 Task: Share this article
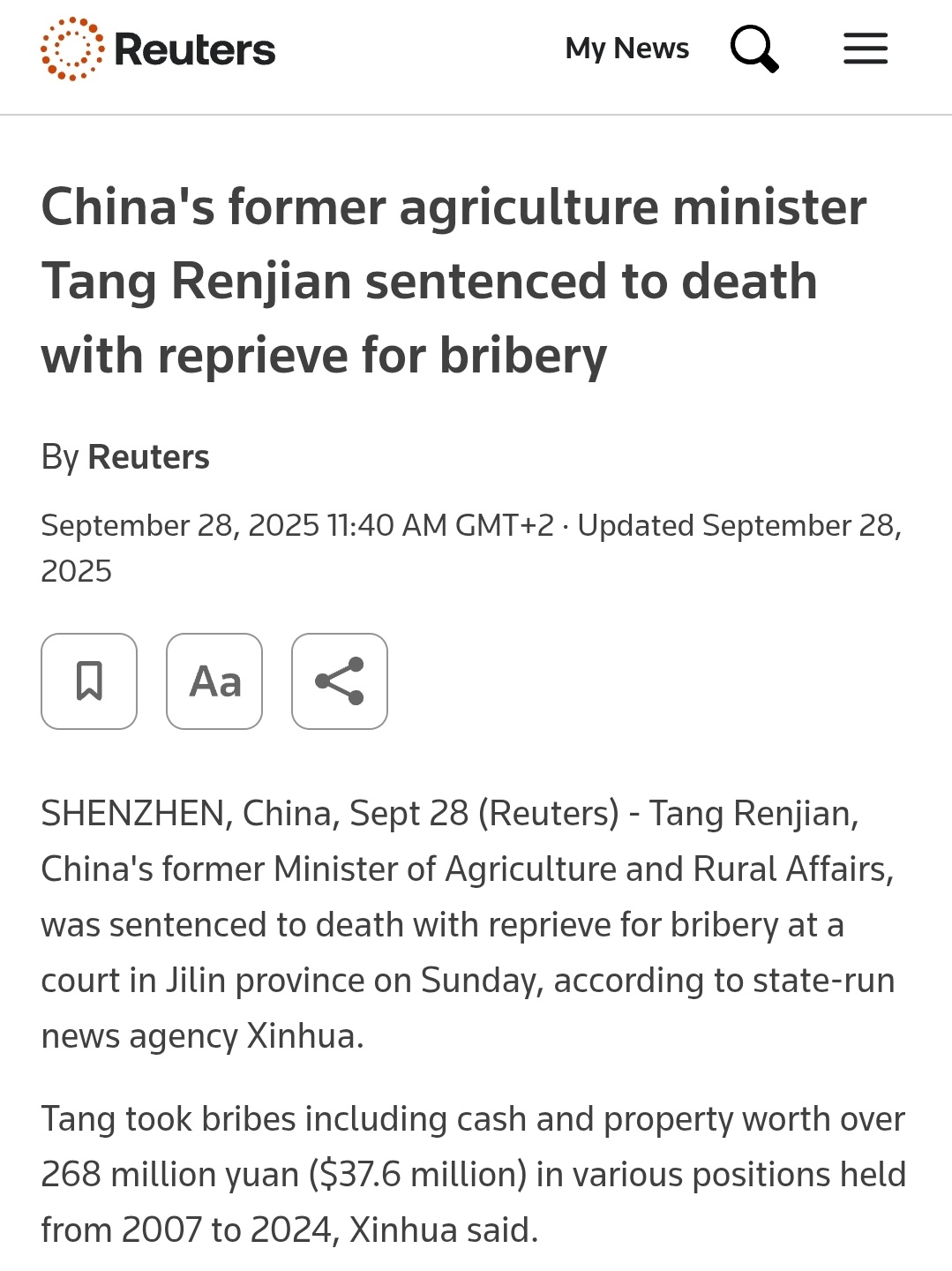click(x=340, y=681)
